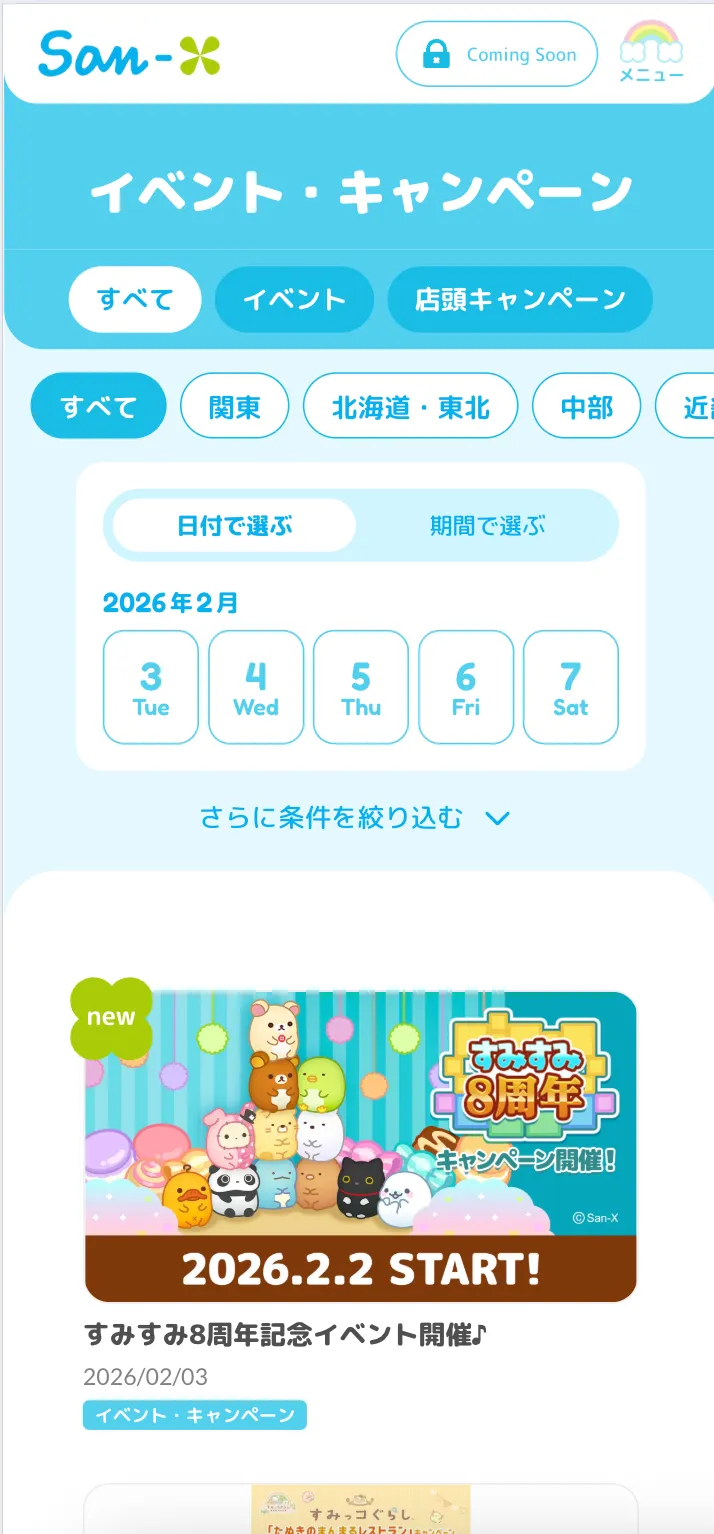Screen dimensions: 714x1534
Task: Switch to 店頭キャンペーン category tab
Action: click(x=519, y=299)
